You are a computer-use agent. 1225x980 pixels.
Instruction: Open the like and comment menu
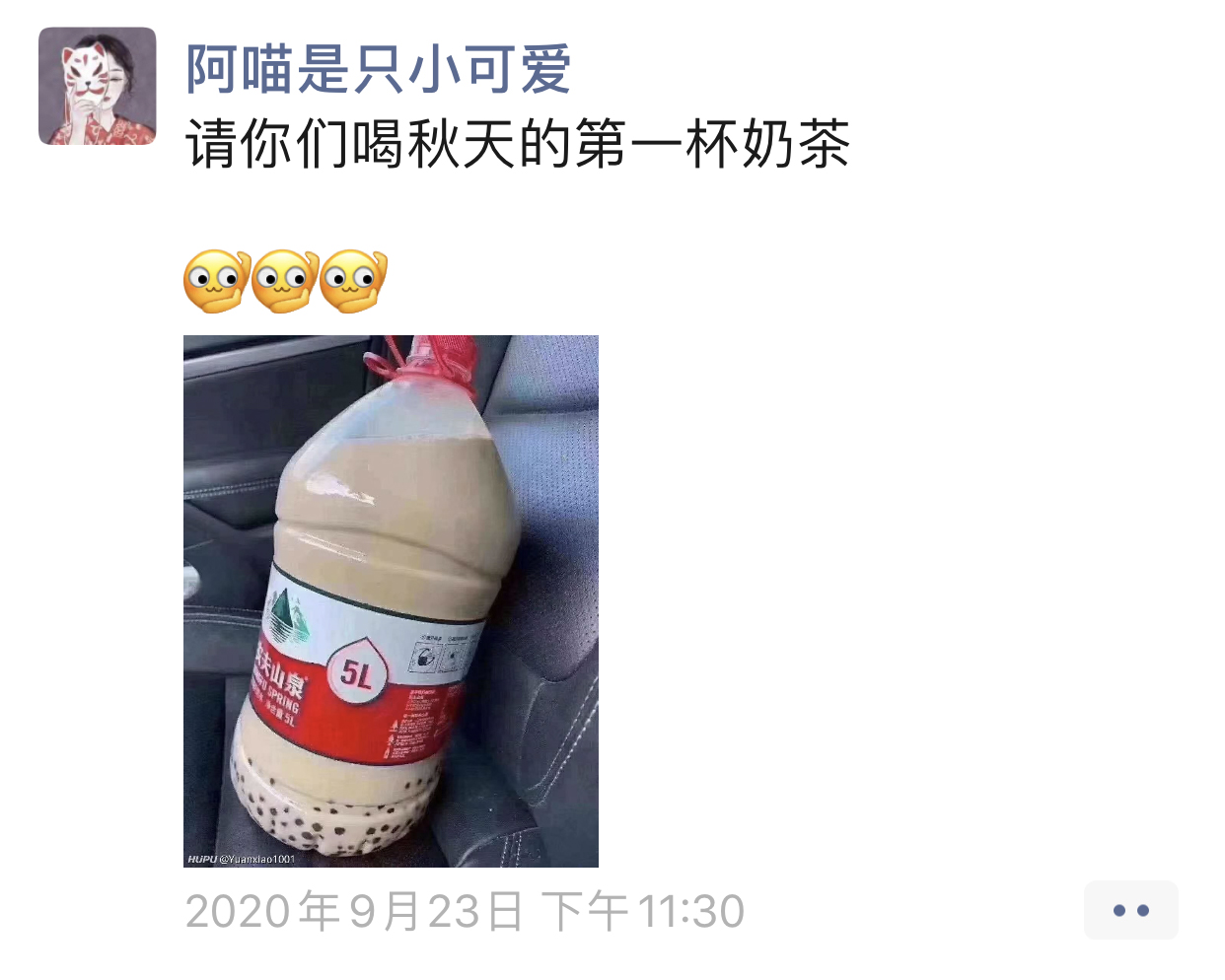1130,910
